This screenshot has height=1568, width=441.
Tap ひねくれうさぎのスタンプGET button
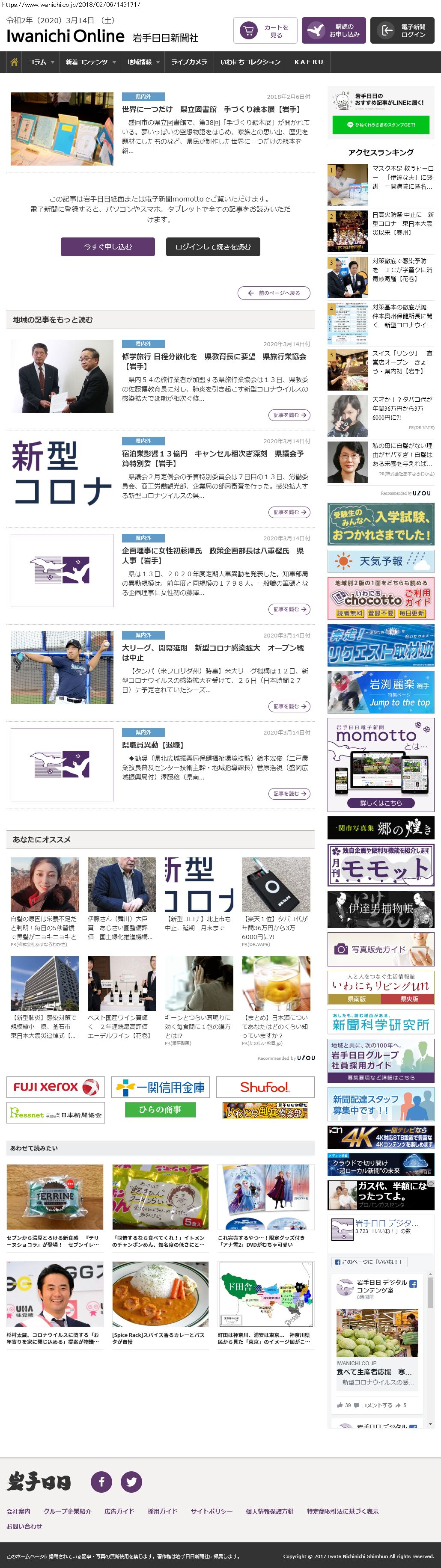381,124
